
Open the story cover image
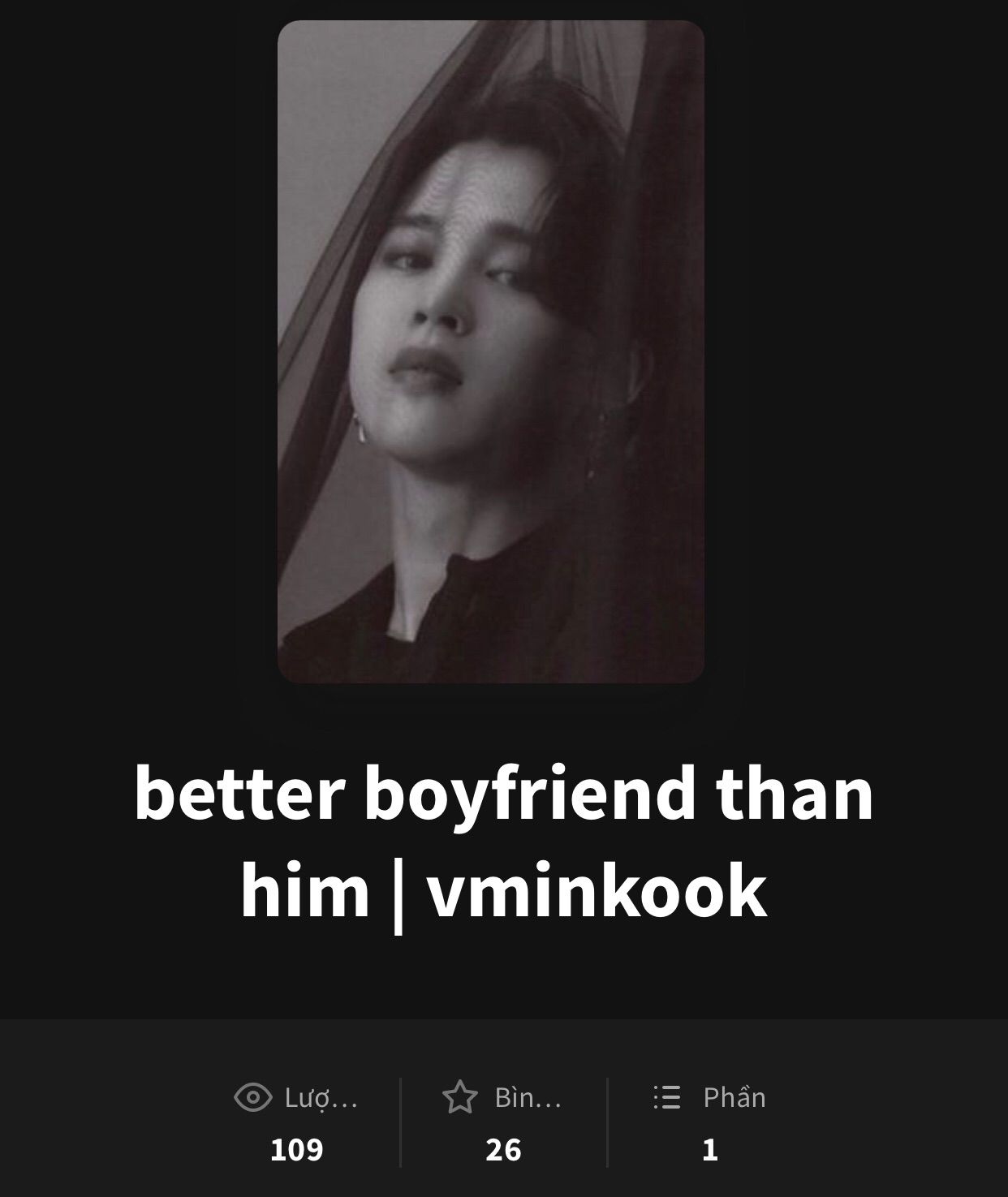pos(490,351)
